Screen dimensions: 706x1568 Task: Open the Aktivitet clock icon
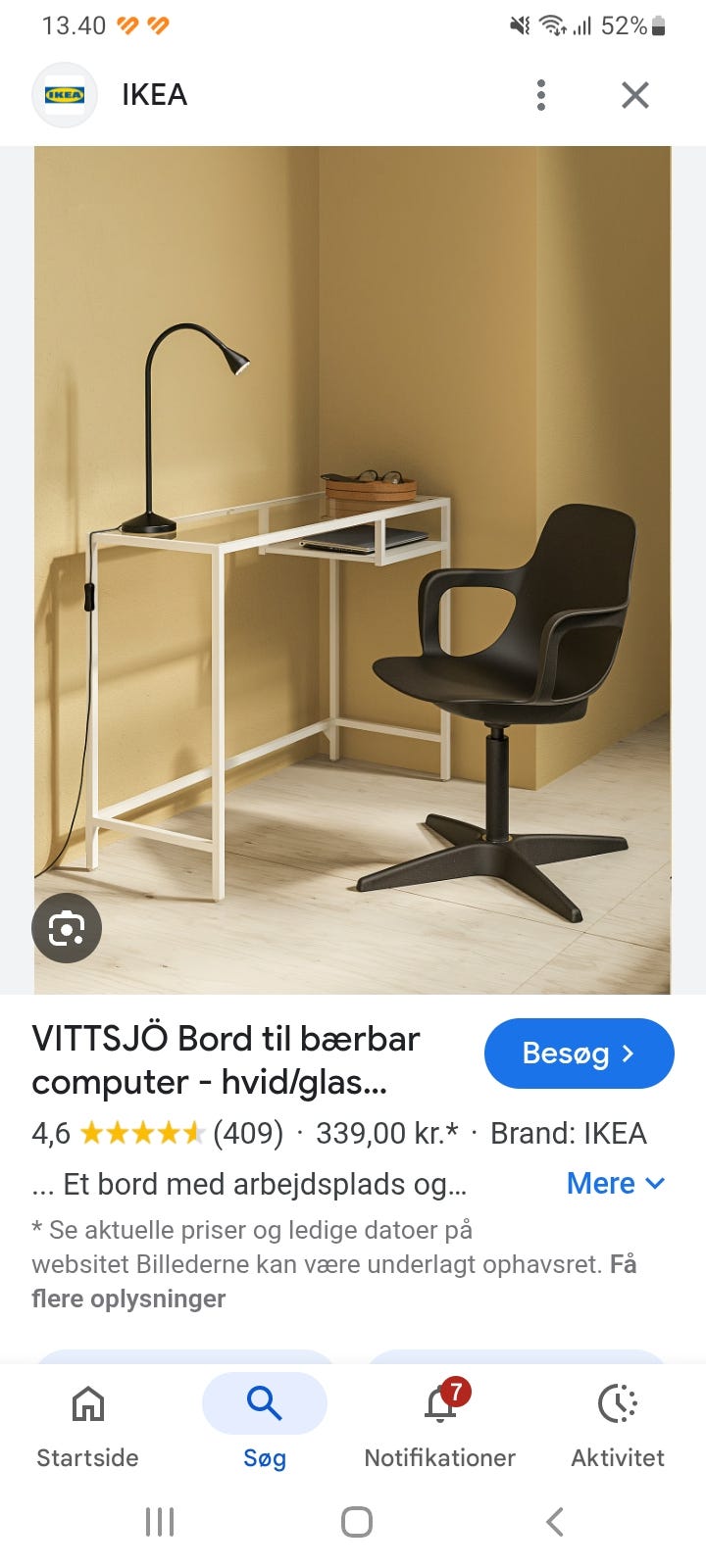(617, 1403)
